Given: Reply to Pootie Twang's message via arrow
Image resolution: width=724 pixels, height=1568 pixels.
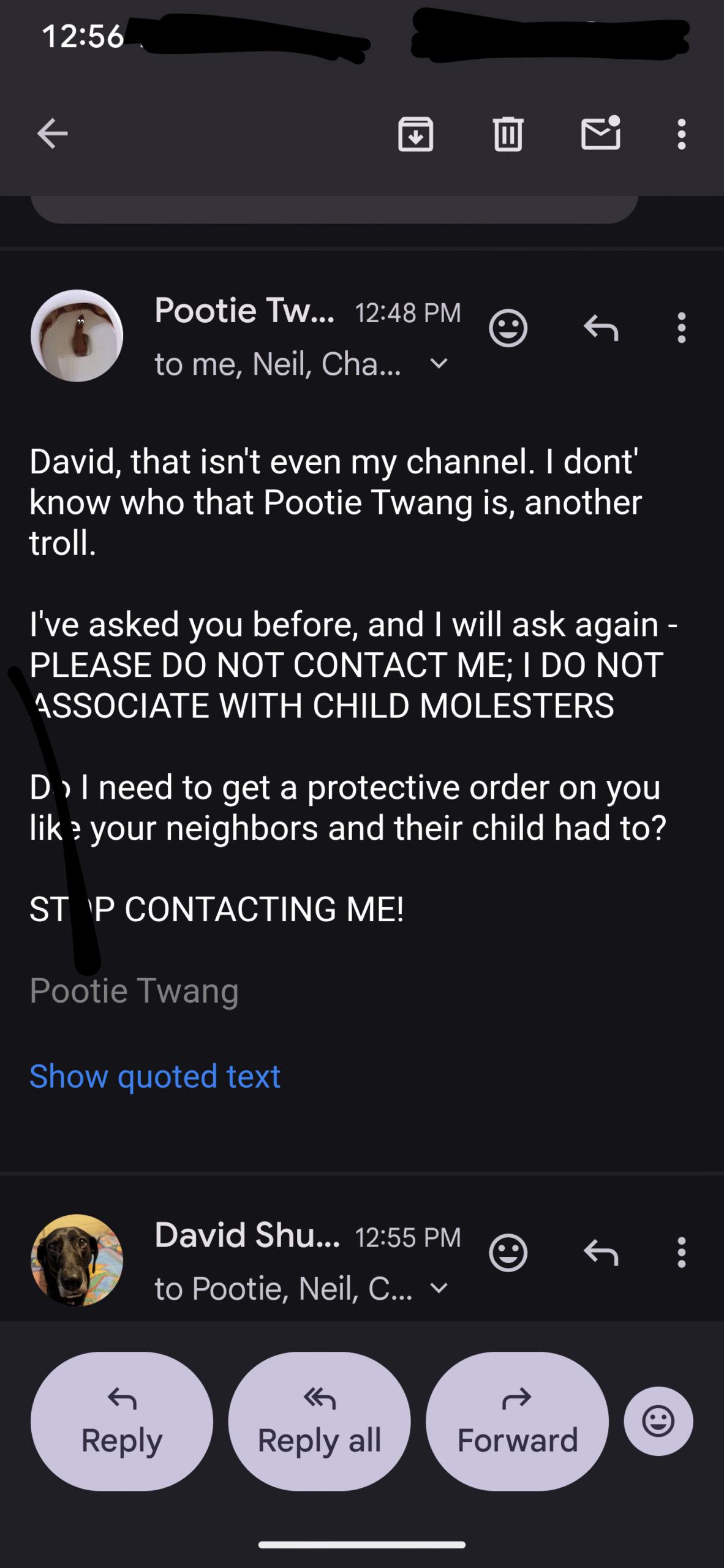Looking at the screenshot, I should point(601,328).
